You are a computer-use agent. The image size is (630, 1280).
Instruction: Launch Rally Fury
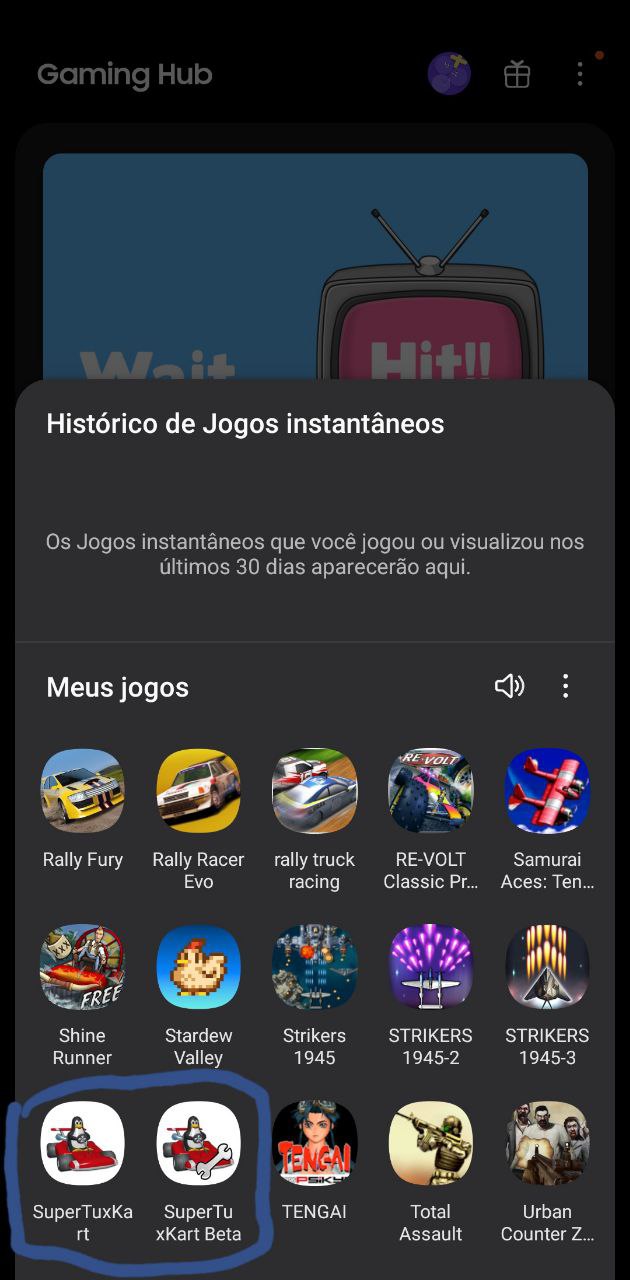(82, 791)
